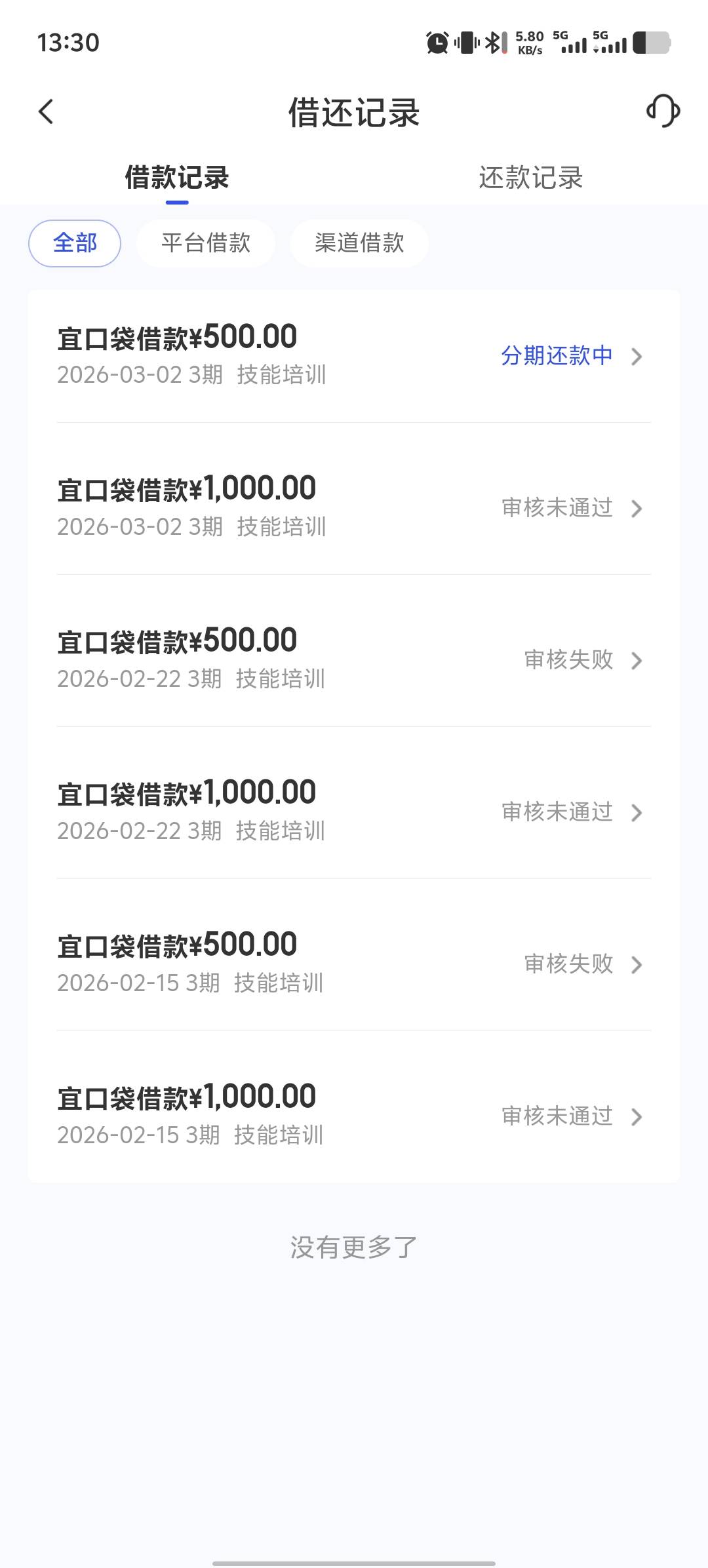The width and height of the screenshot is (708, 1568).
Task: Open the 2026-02-15 ¥500.00 审核失败 record
Action: coord(354,964)
